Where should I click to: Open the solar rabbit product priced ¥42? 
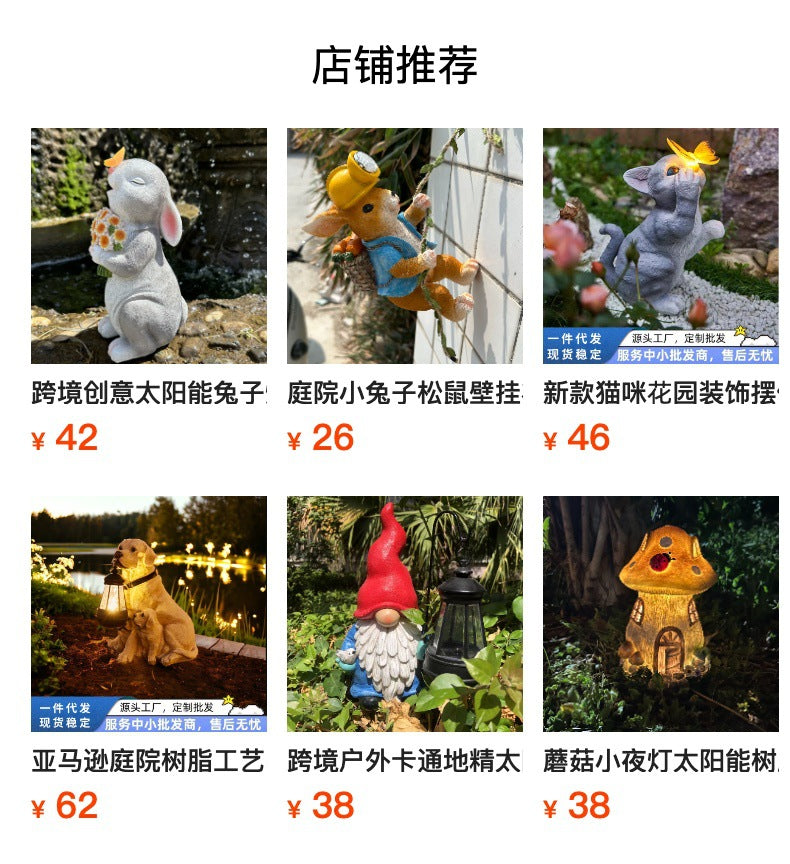pyautogui.click(x=148, y=246)
